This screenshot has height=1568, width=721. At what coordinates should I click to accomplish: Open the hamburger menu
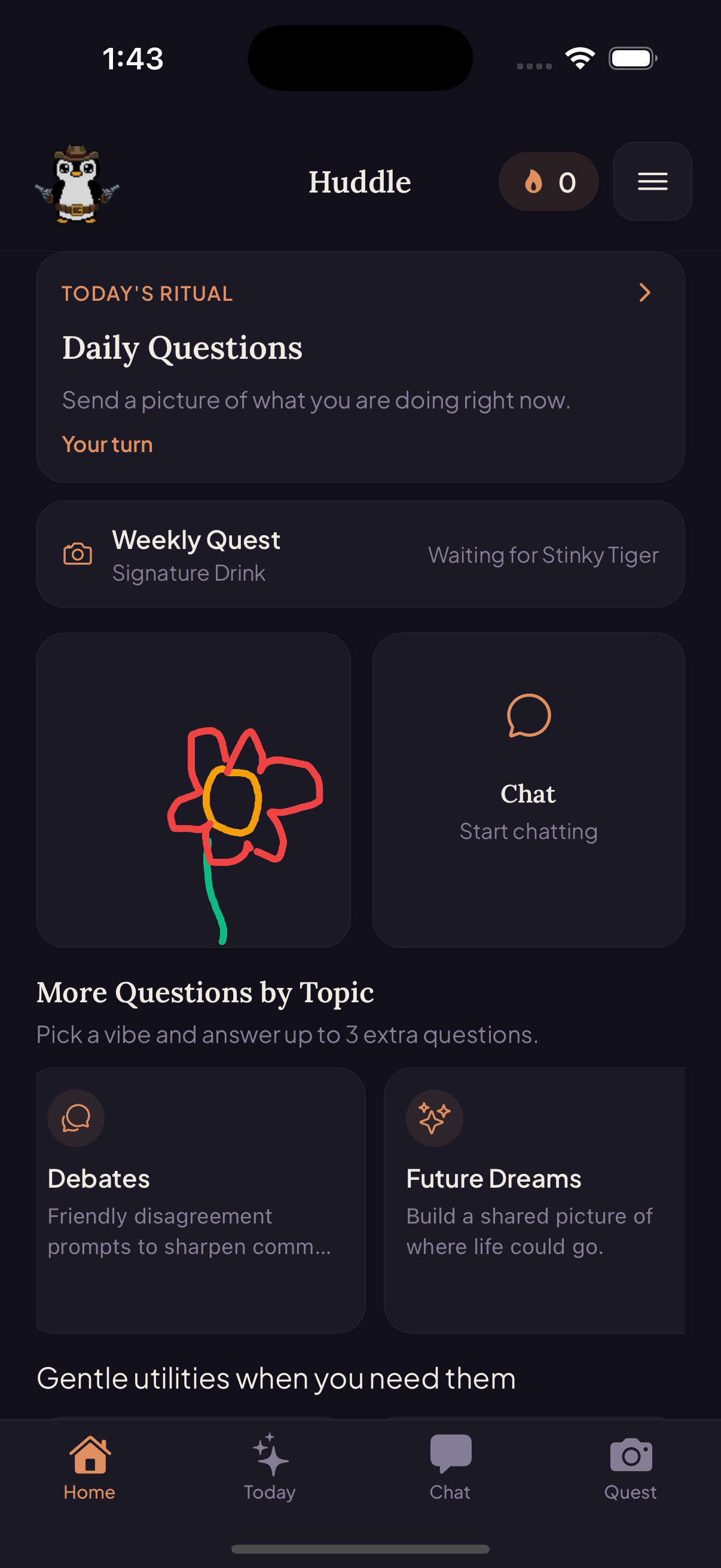652,181
